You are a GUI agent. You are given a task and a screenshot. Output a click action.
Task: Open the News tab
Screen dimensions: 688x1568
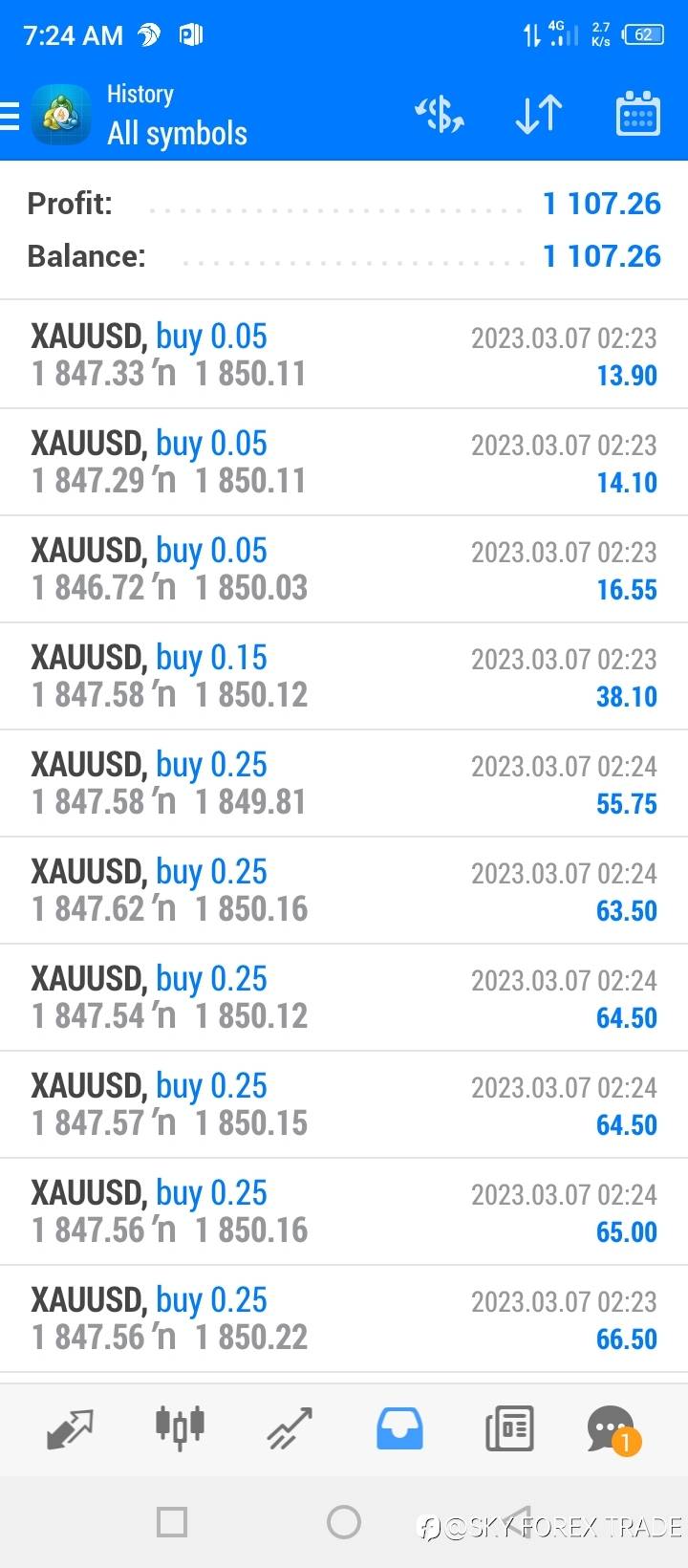point(509,1428)
